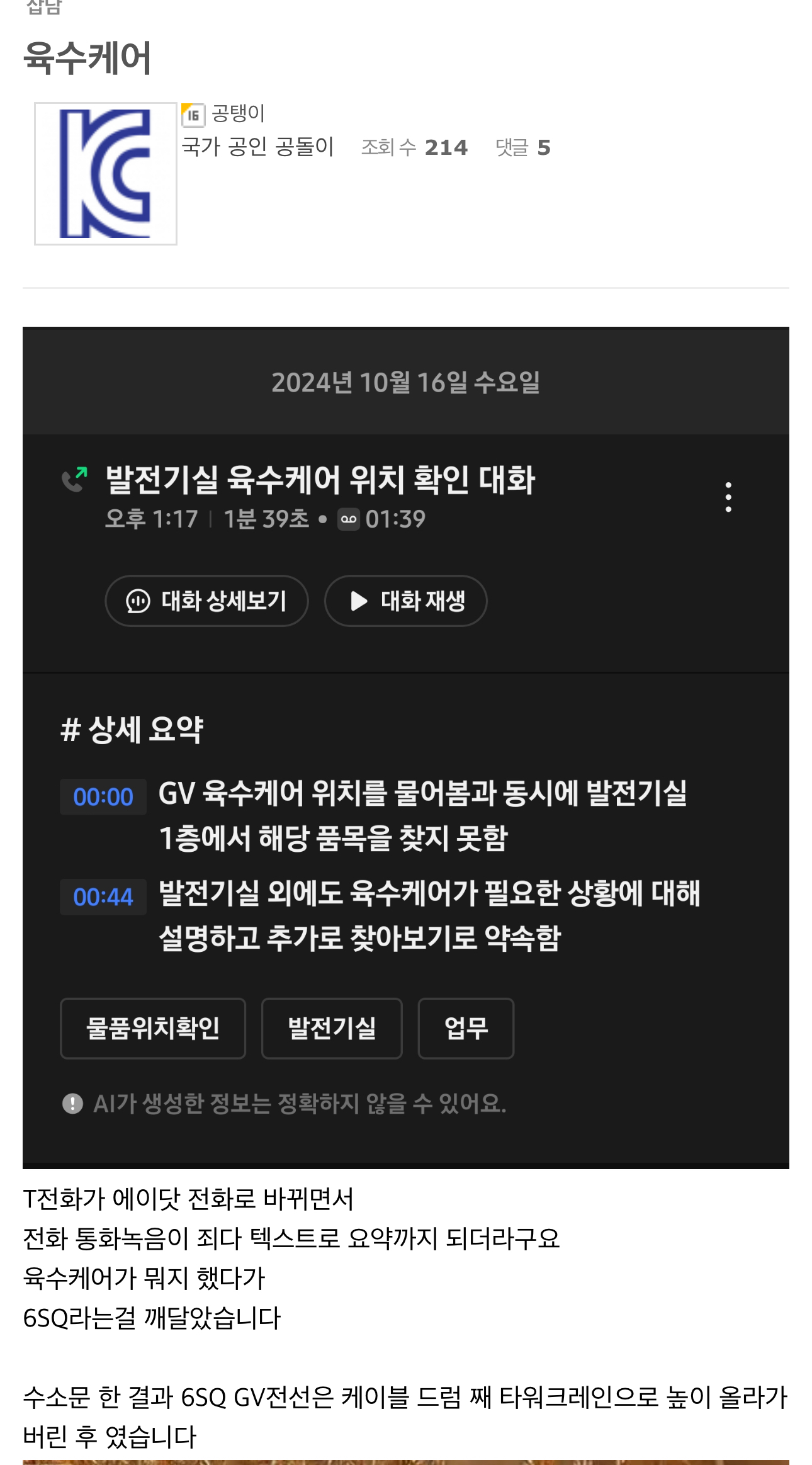Open the author profile of 공탱이

[x=237, y=113]
